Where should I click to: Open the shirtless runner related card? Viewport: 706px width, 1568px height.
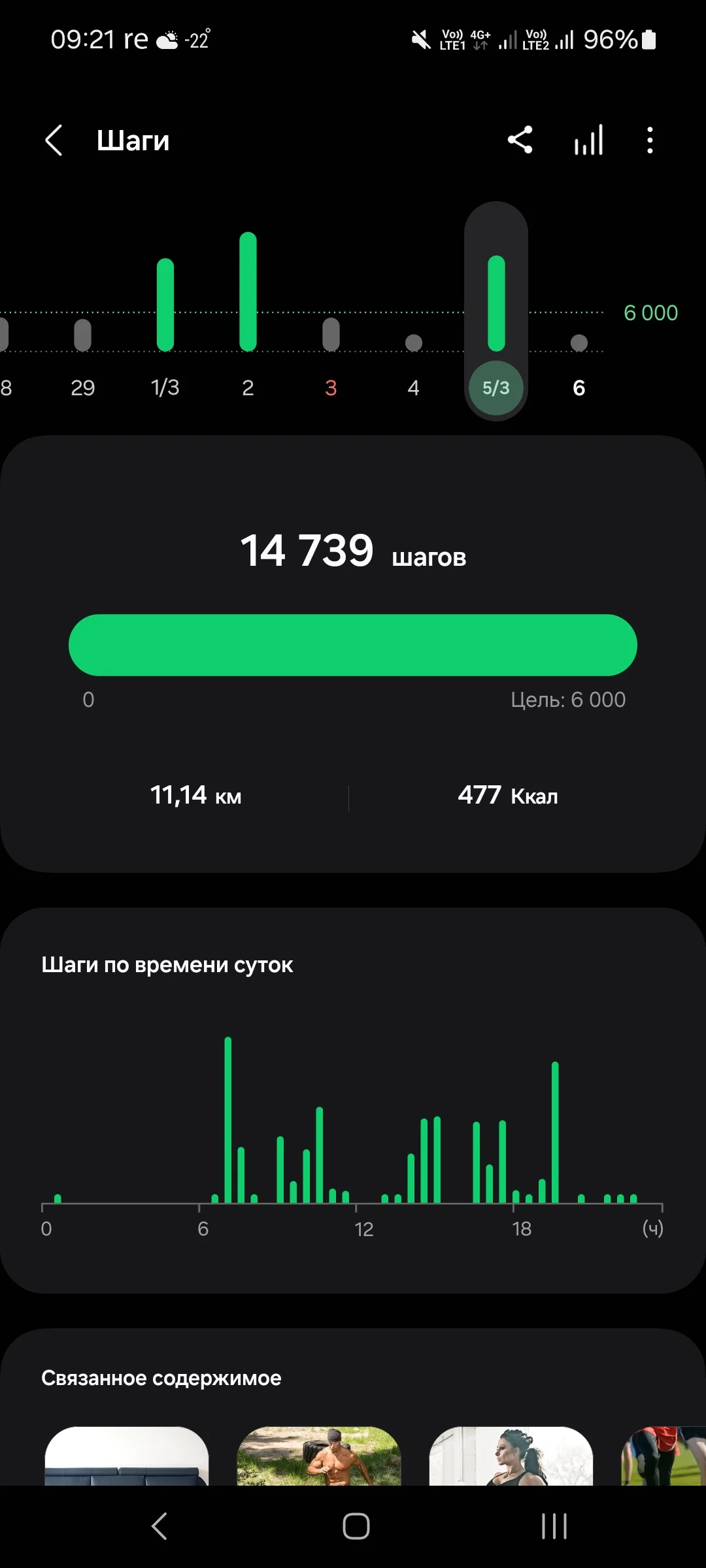pos(319,1456)
